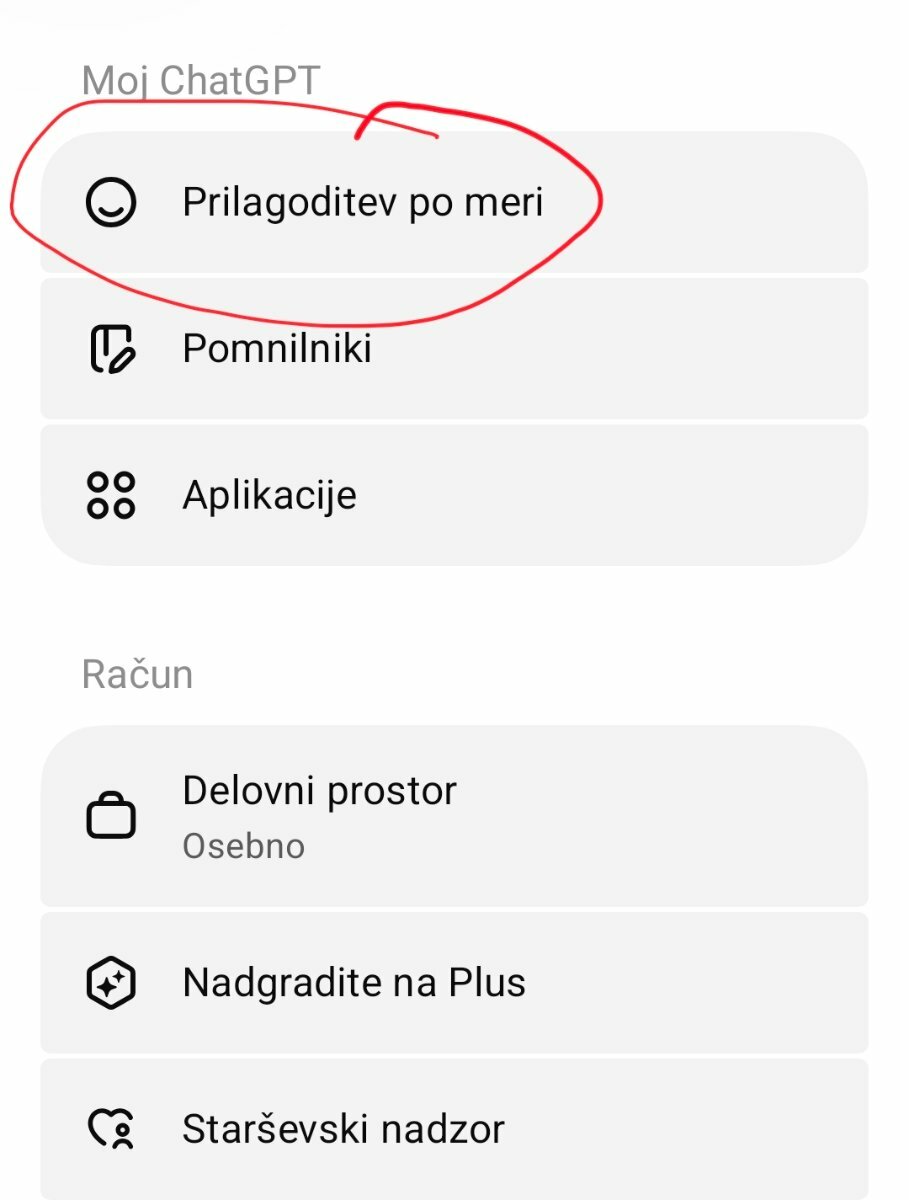
Task: Tap Nadgradite na Plus
Action: pos(353,983)
